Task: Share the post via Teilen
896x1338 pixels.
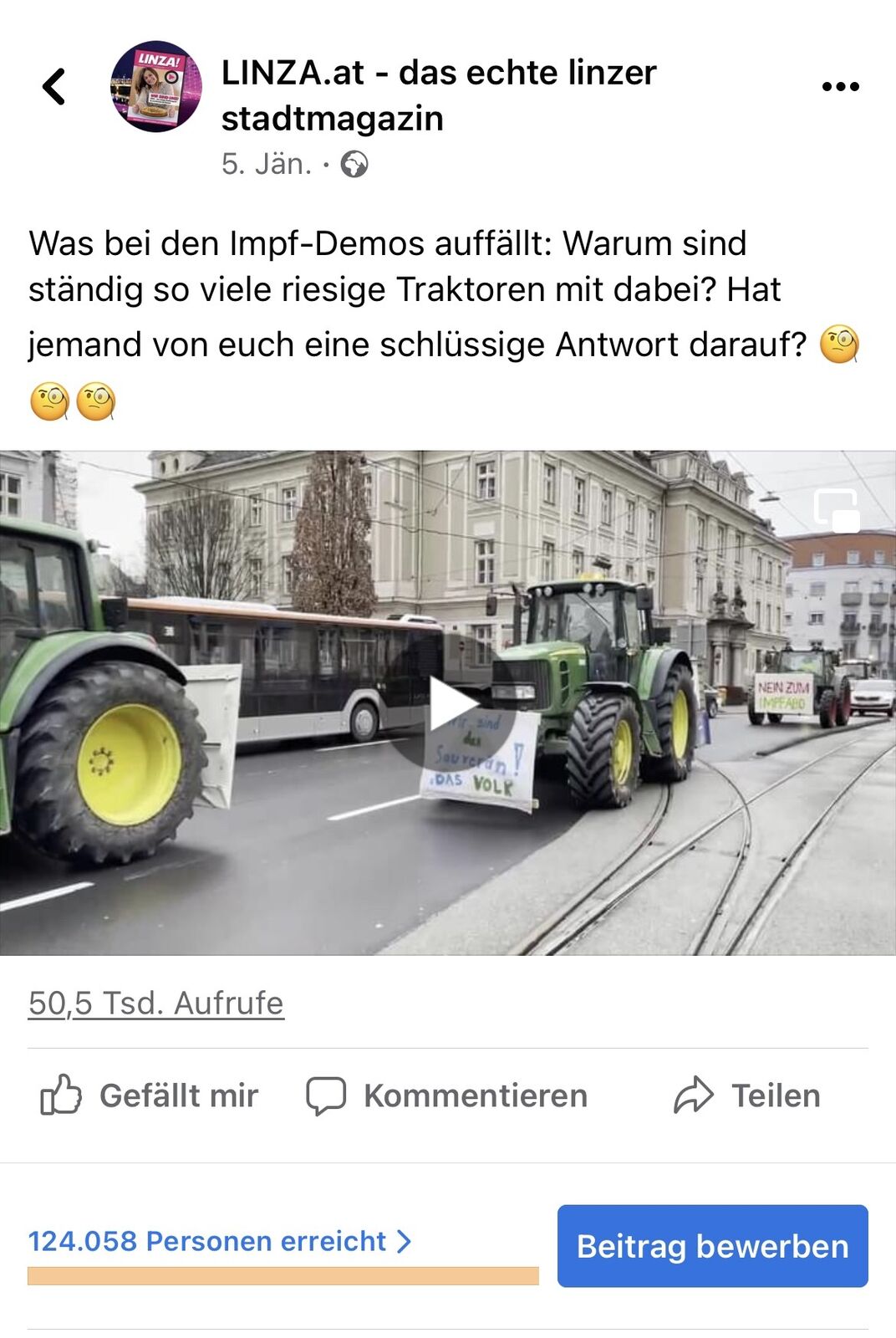Action: pyautogui.click(x=747, y=1095)
